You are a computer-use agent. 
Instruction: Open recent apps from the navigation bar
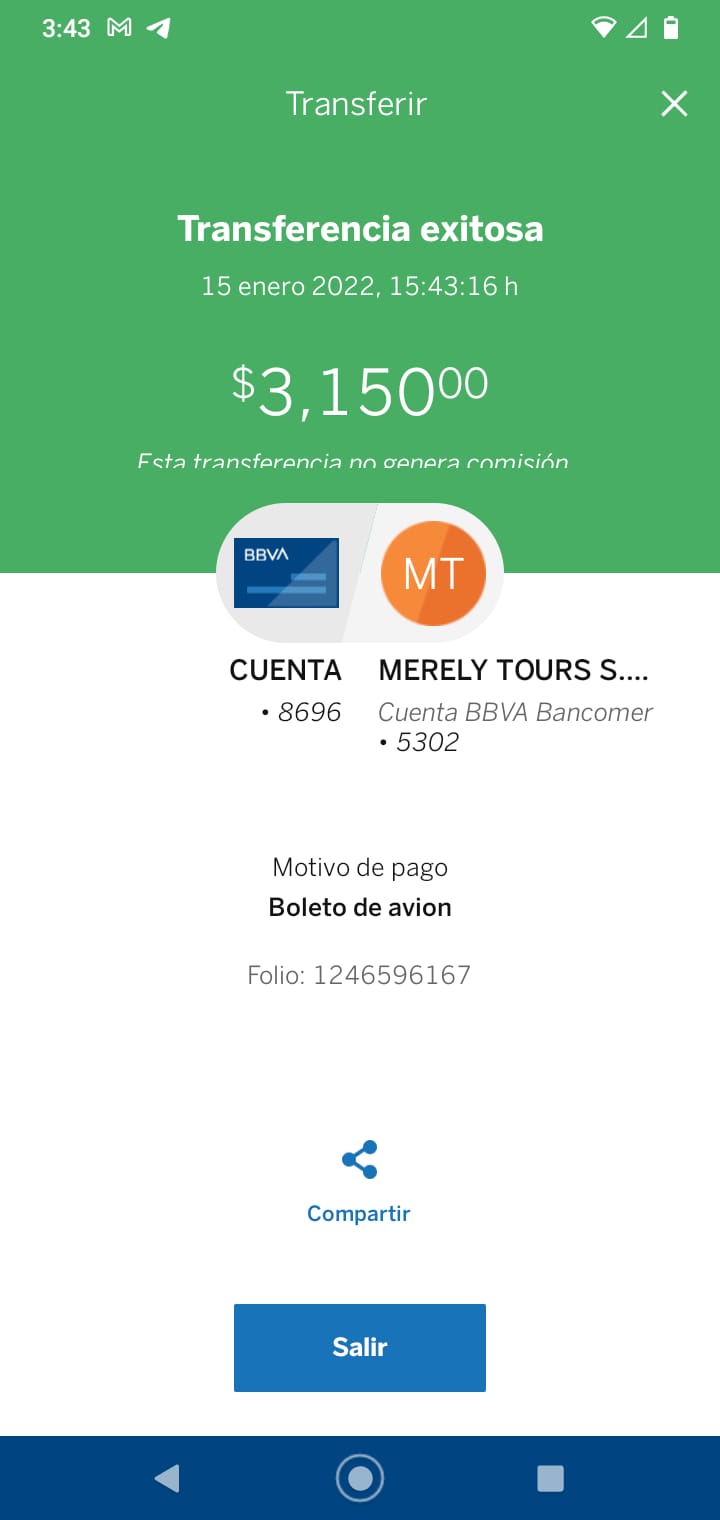[x=550, y=1478]
